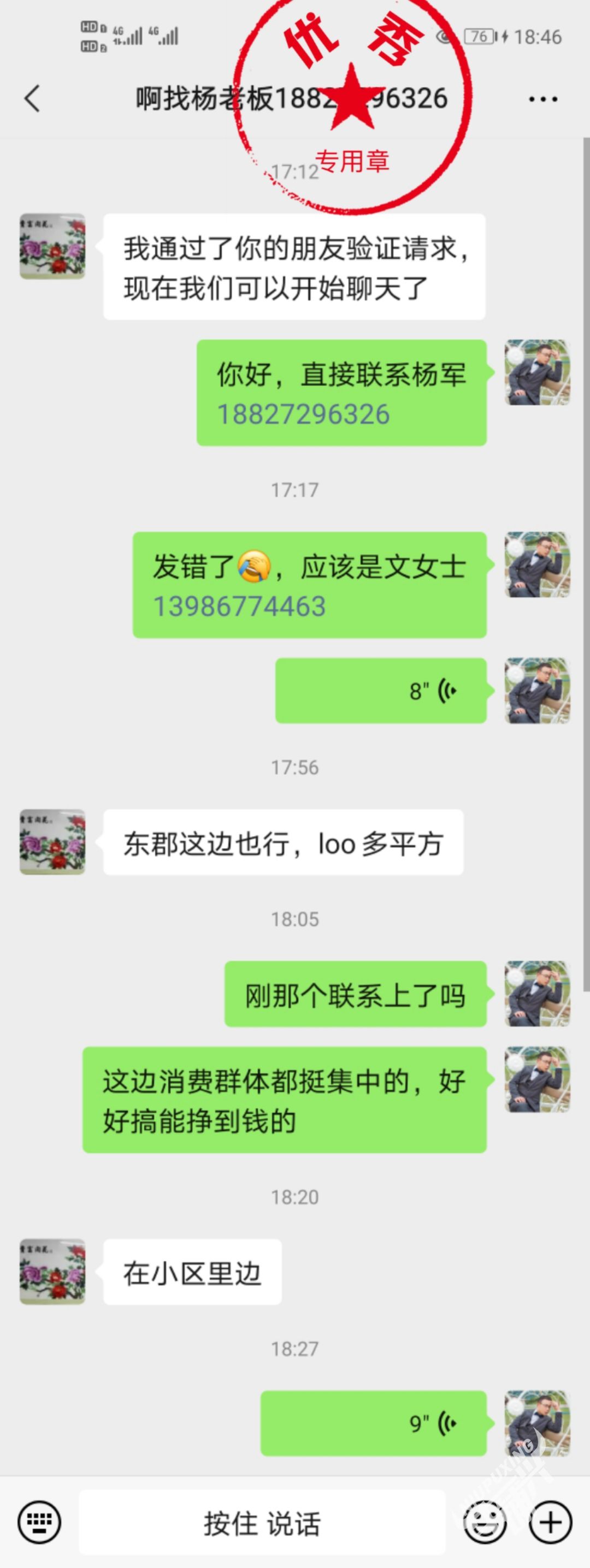Go back from this chat

32,98
